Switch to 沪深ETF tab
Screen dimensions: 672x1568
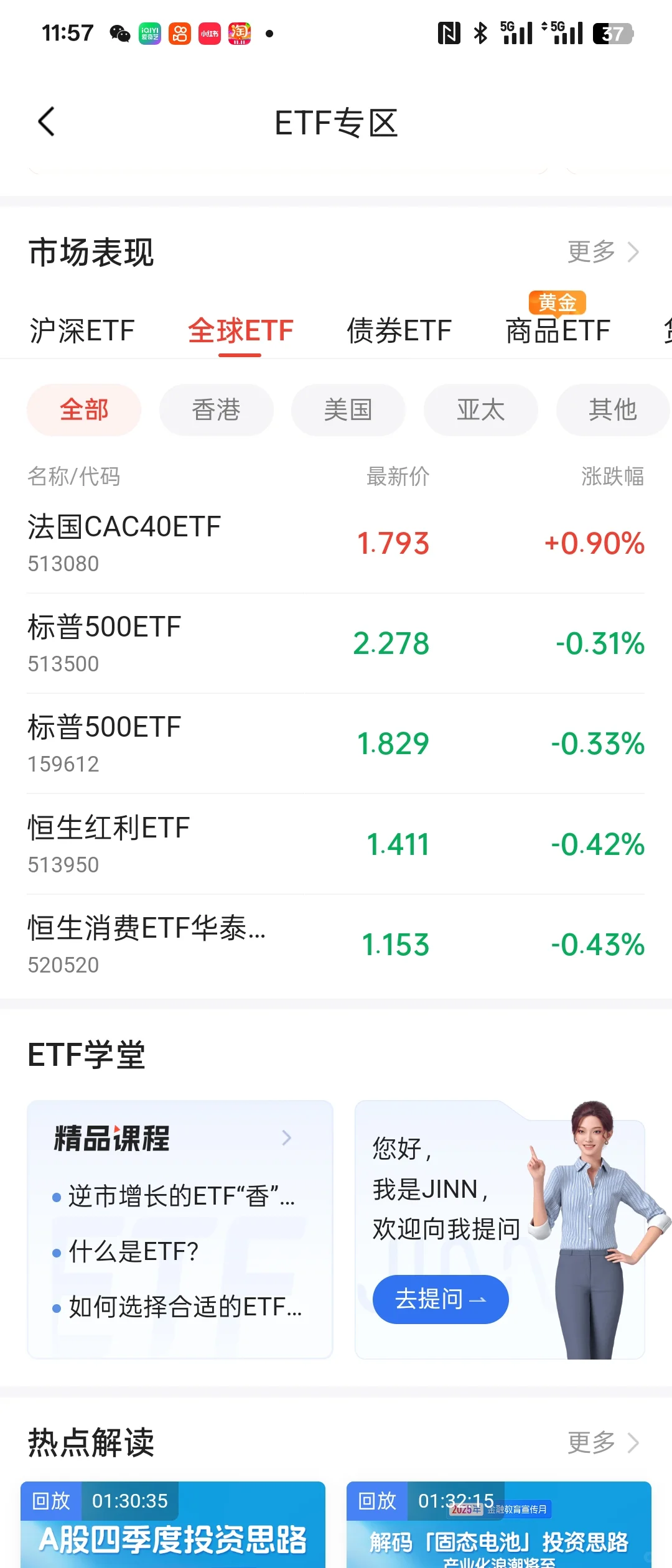(82, 330)
